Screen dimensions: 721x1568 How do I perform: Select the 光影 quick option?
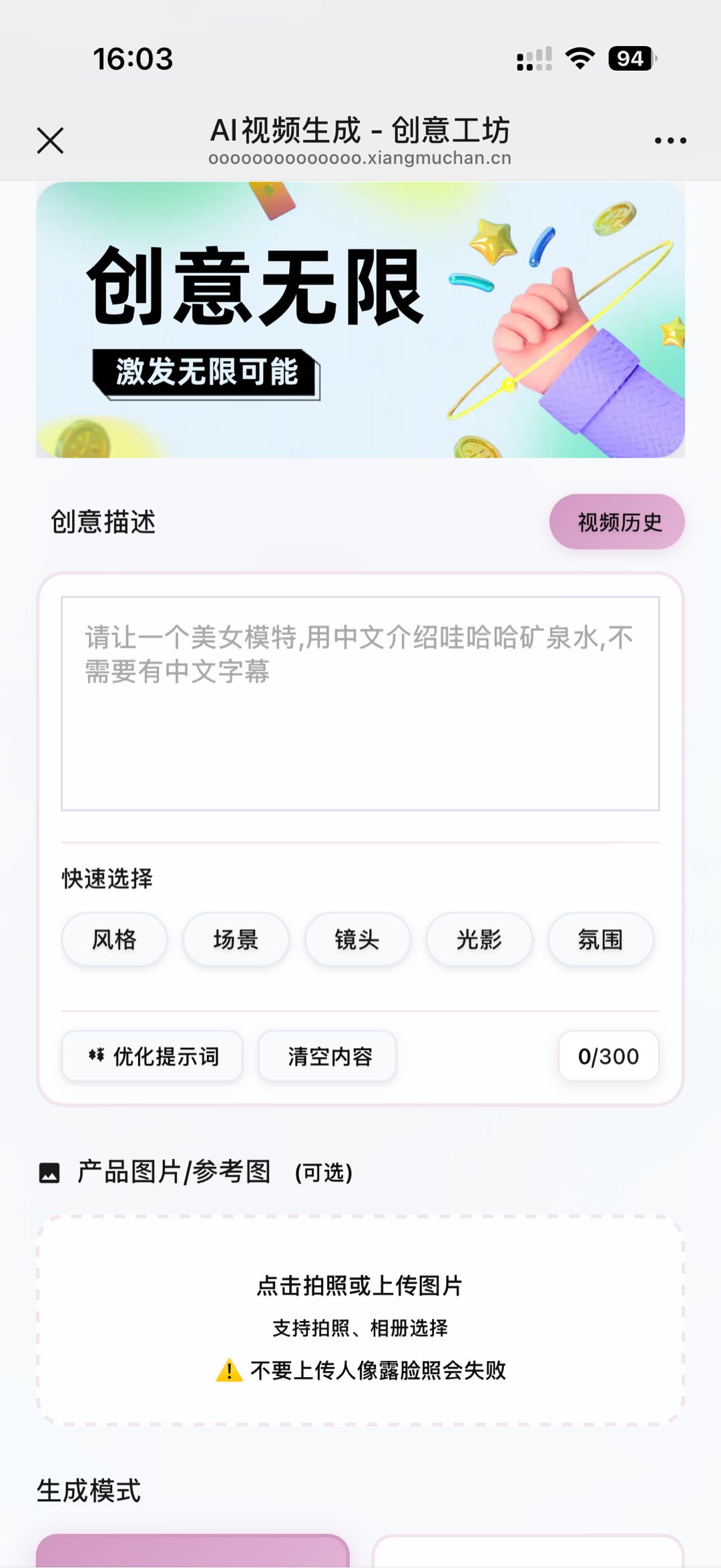coord(478,939)
